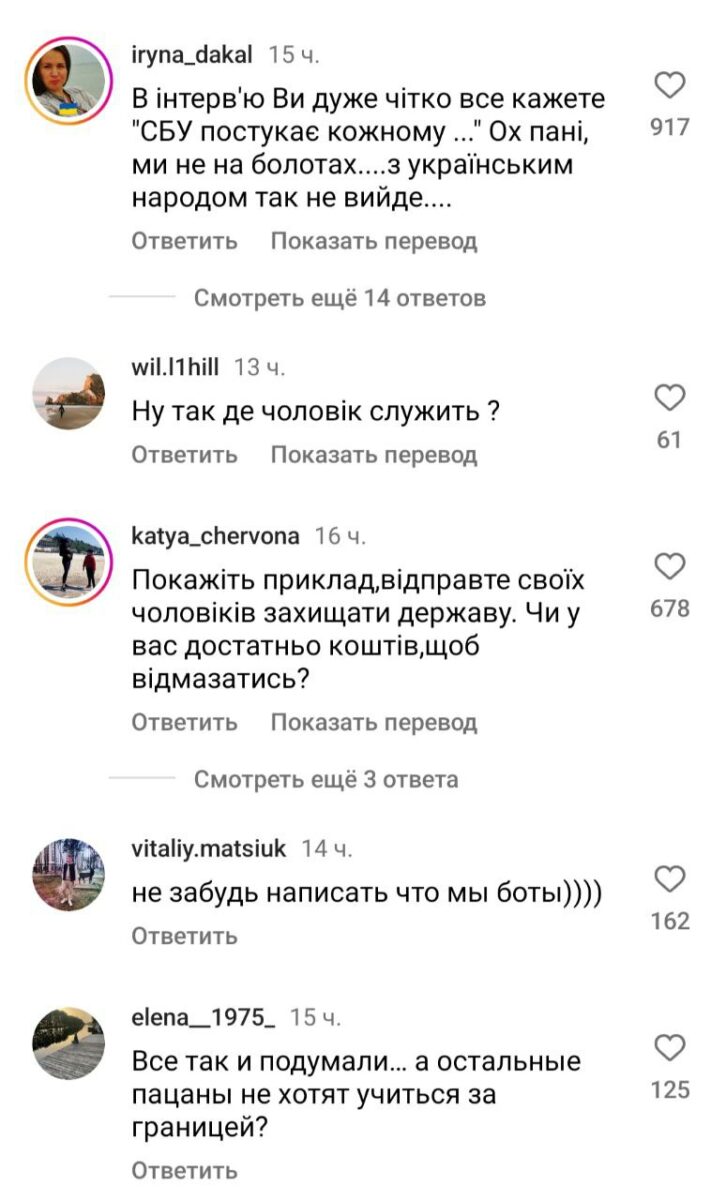Viewport: 726px width, 1200px height.
Task: Translate wil.l1hill's comment
Action: click(x=374, y=455)
